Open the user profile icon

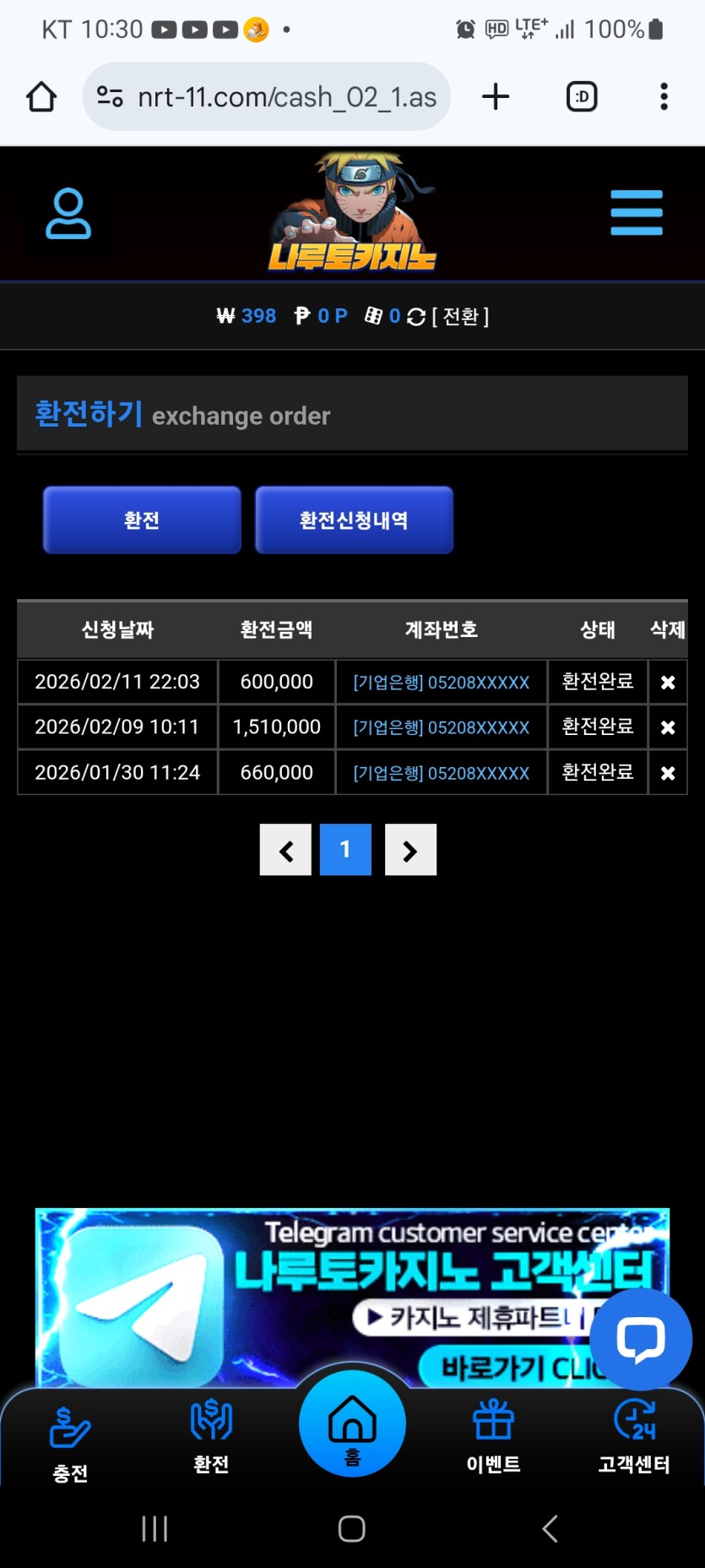coord(68,214)
